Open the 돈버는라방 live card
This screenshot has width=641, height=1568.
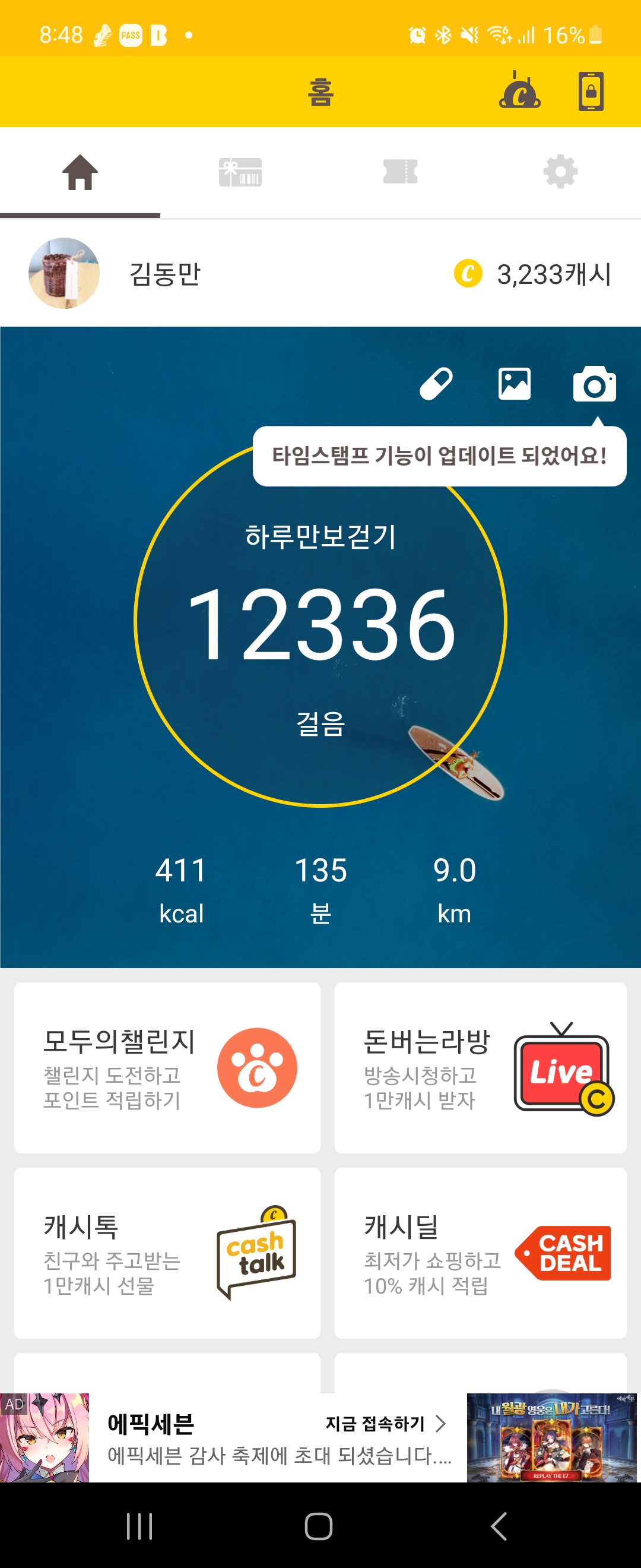(480, 1068)
